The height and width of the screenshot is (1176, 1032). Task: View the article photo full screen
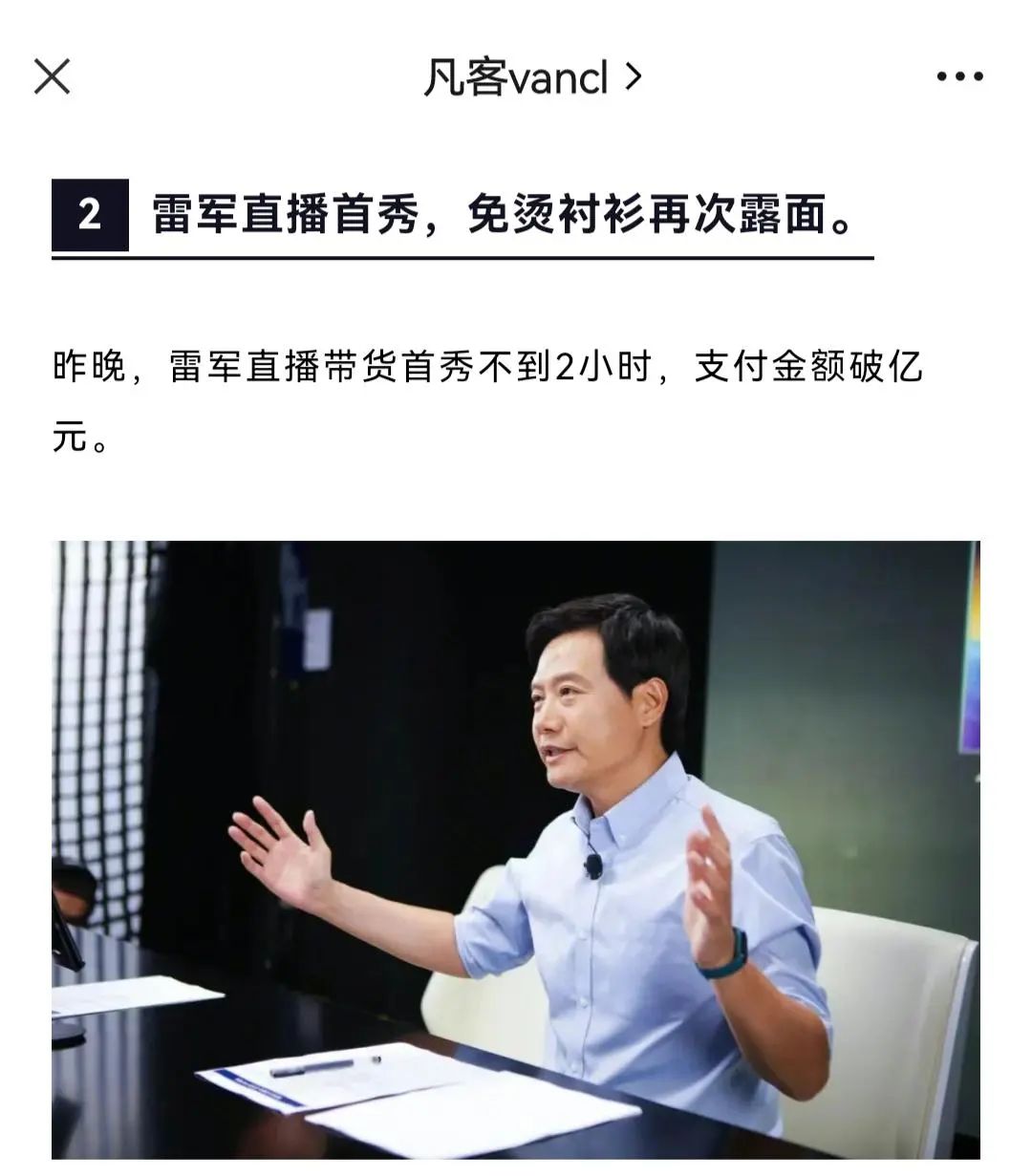coord(516,850)
